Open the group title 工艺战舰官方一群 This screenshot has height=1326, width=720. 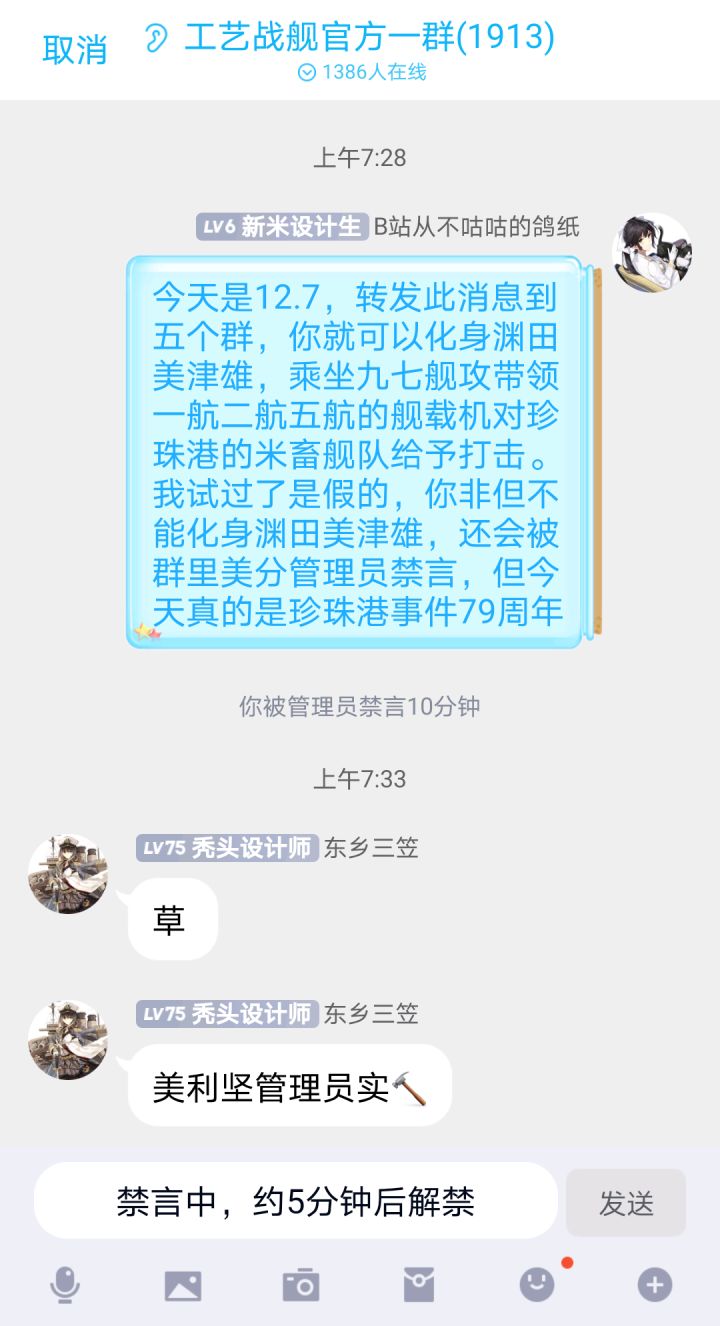click(369, 38)
